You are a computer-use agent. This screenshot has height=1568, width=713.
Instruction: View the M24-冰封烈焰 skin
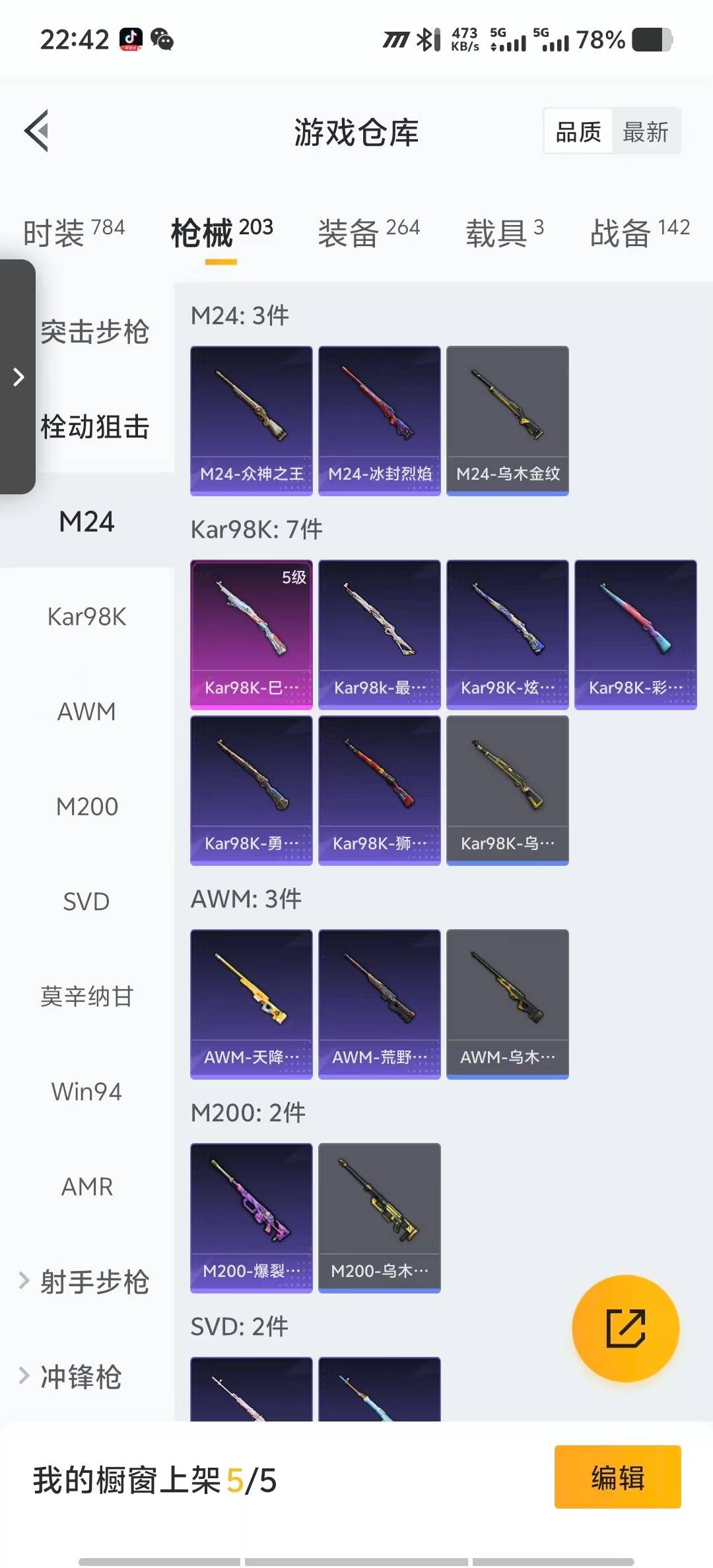pos(379,420)
